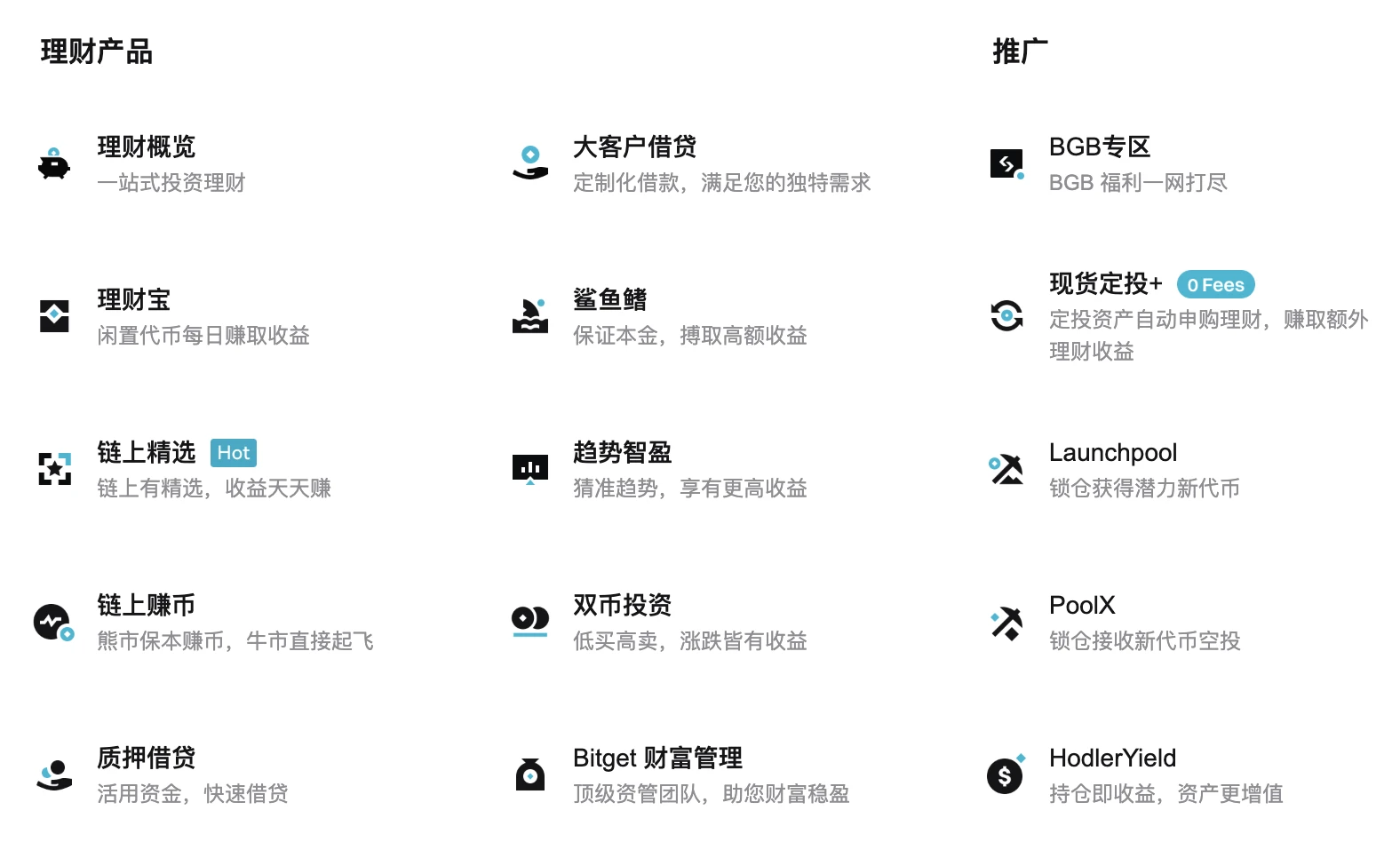This screenshot has height=842, width=1400.
Task: Open 现货定投+ with 0 Fees
Action: [1106, 284]
